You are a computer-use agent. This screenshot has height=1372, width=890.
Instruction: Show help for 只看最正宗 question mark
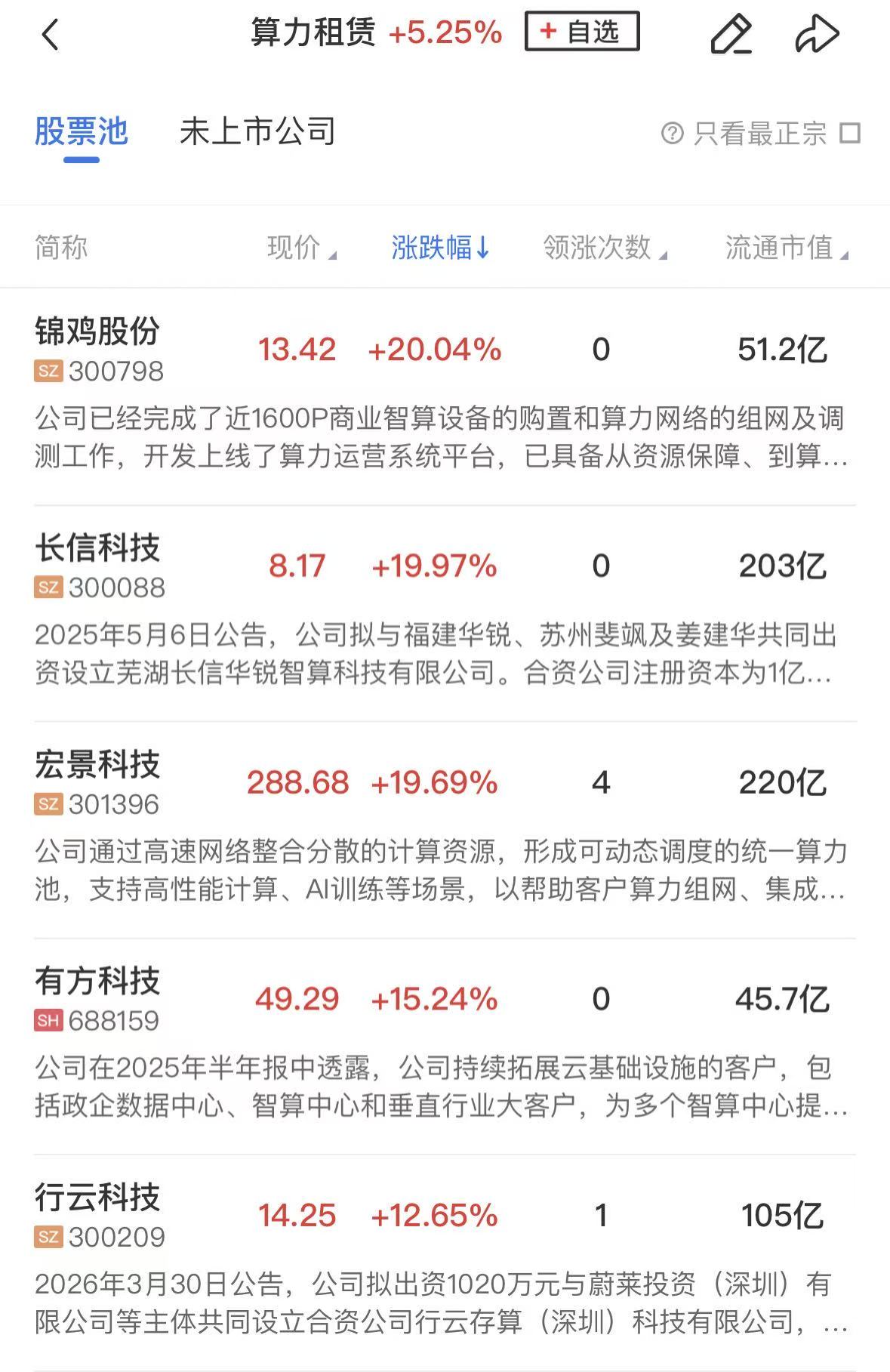click(672, 134)
